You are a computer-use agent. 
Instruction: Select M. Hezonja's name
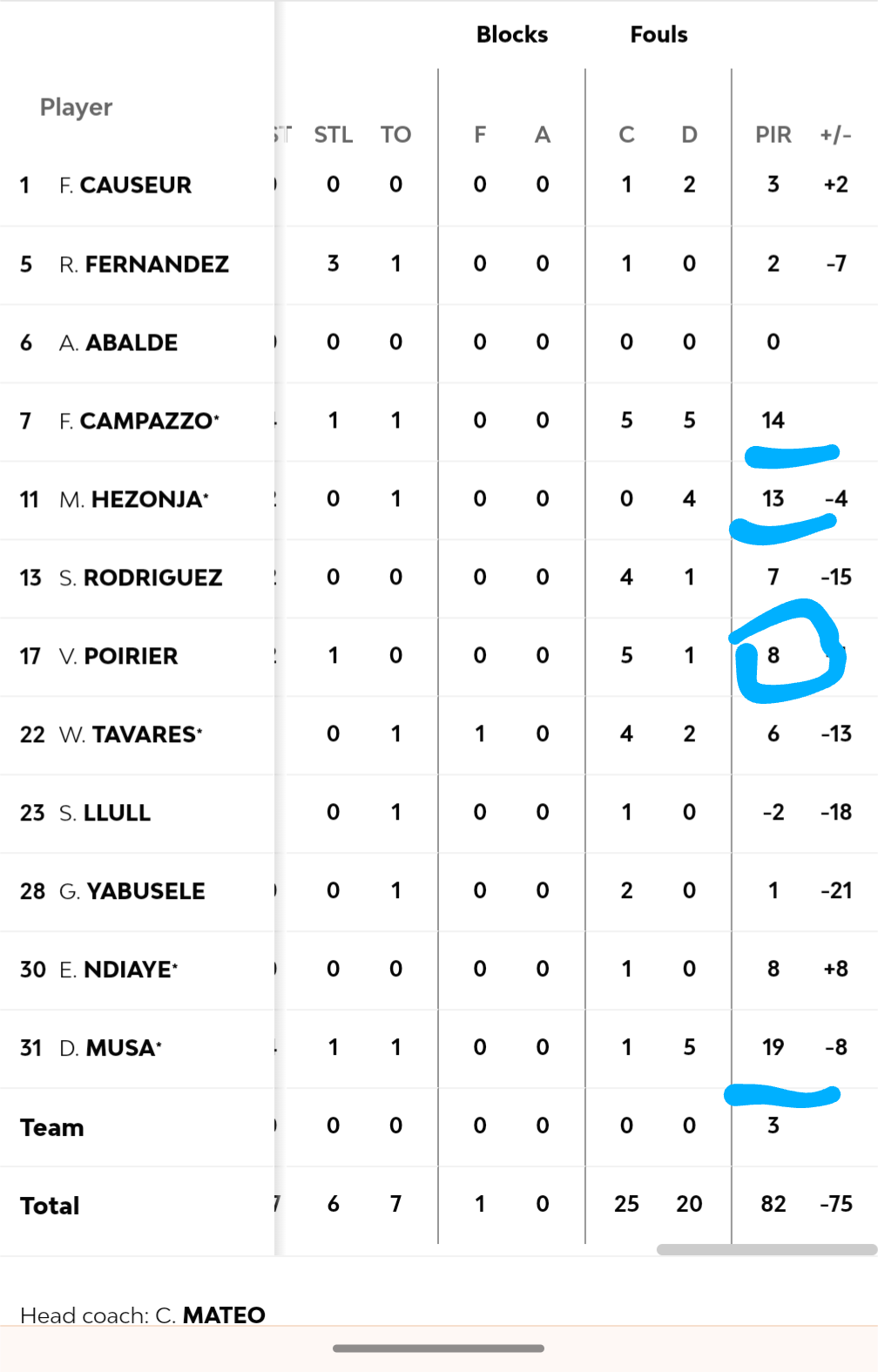click(x=134, y=499)
